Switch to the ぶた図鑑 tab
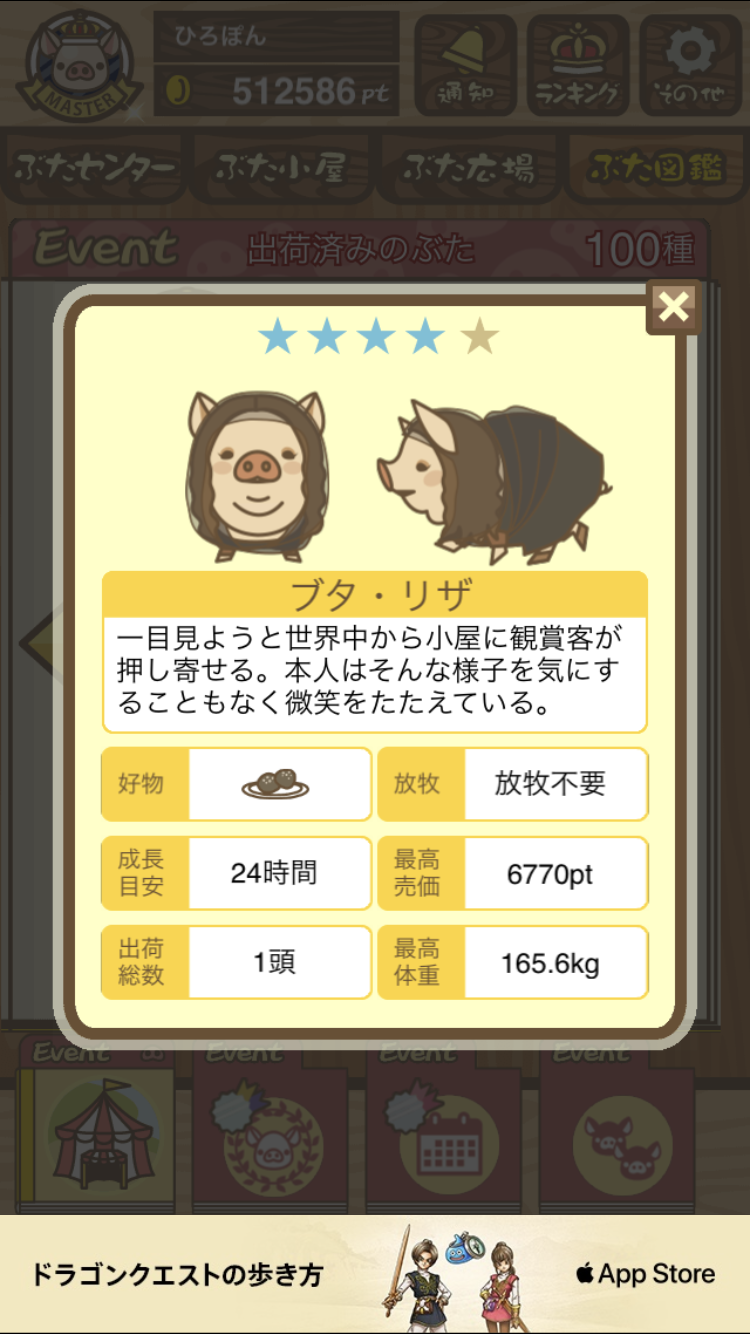 [655, 168]
